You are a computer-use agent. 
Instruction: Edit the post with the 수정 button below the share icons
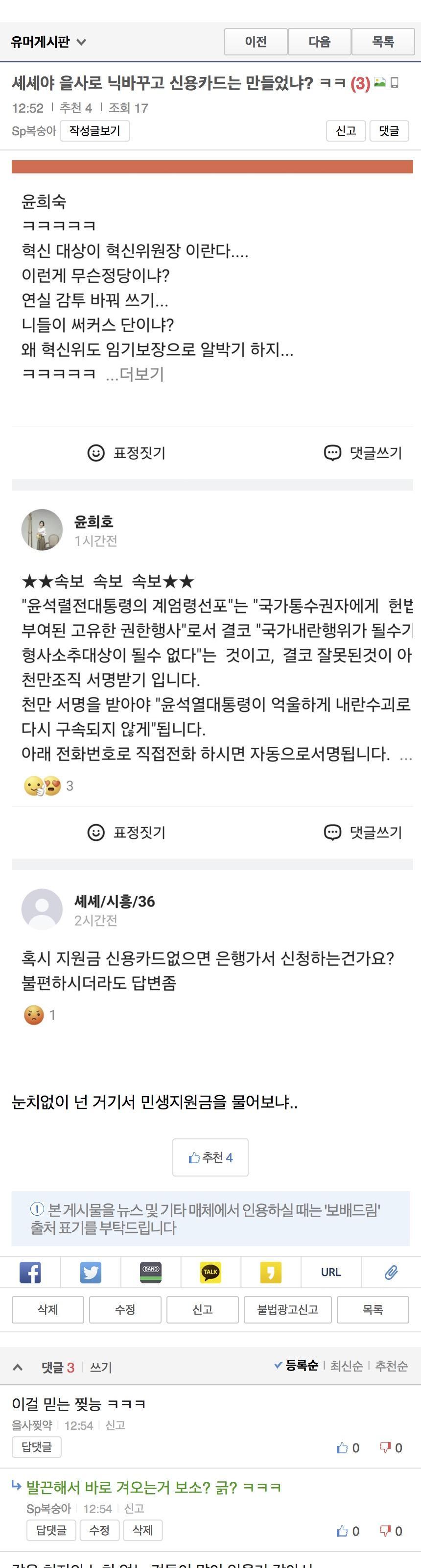pyautogui.click(x=125, y=1309)
